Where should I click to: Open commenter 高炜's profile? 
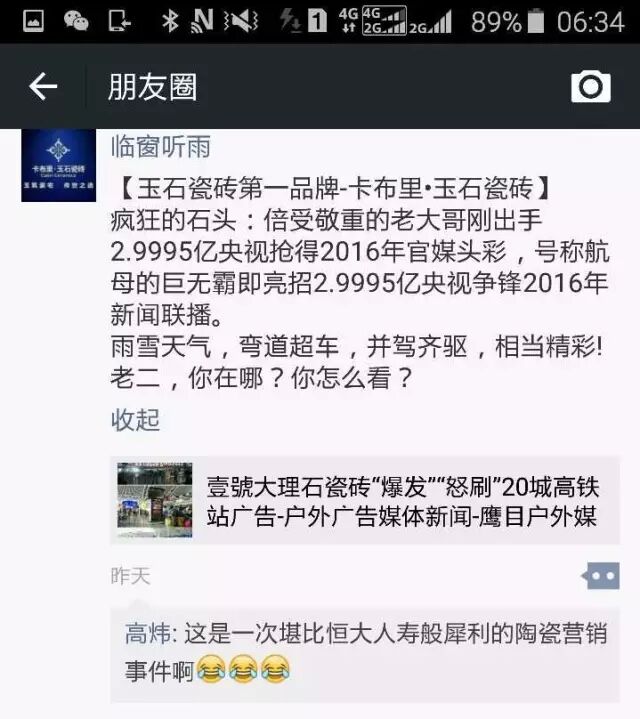click(x=147, y=635)
